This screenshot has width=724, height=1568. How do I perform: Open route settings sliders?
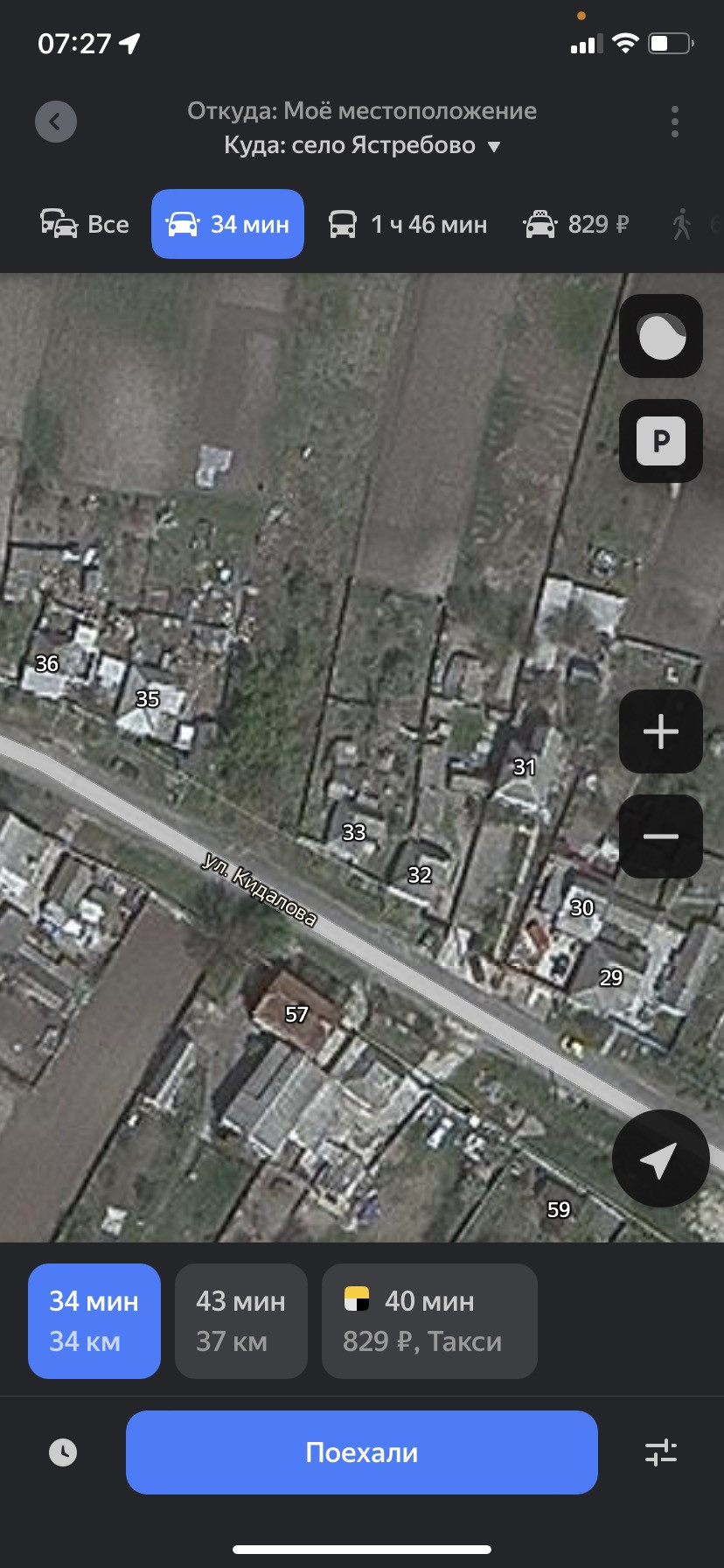coord(661,1452)
